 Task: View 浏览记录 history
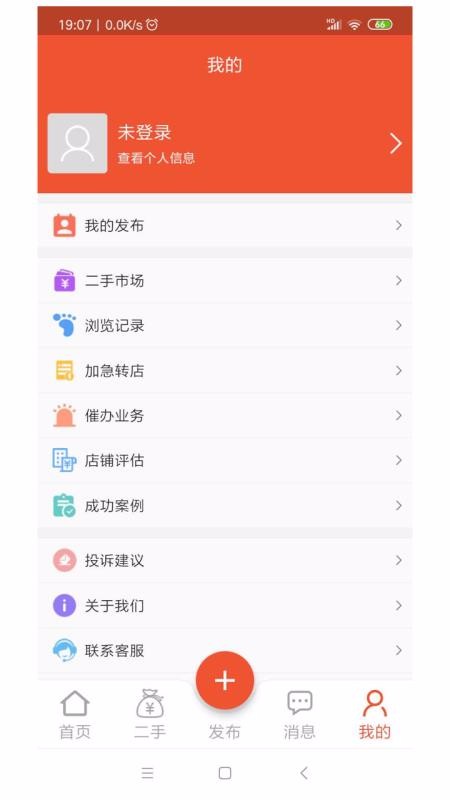[x=224, y=326]
